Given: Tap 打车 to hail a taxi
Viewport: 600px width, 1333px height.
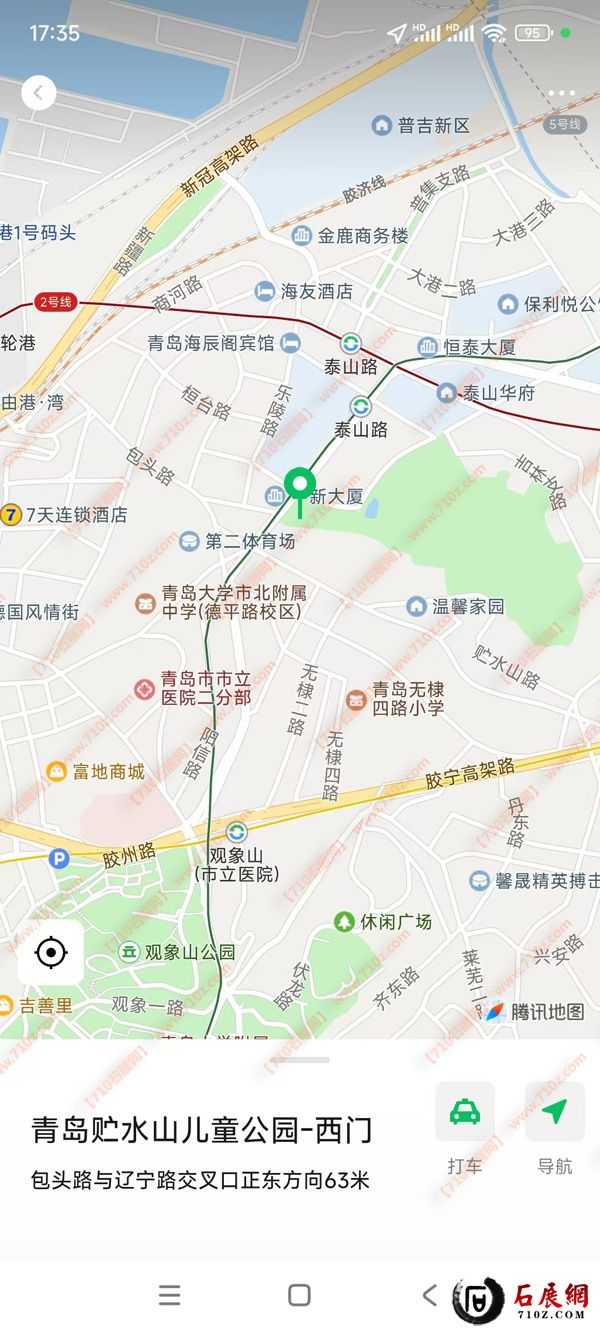Looking at the screenshot, I should (464, 1129).
